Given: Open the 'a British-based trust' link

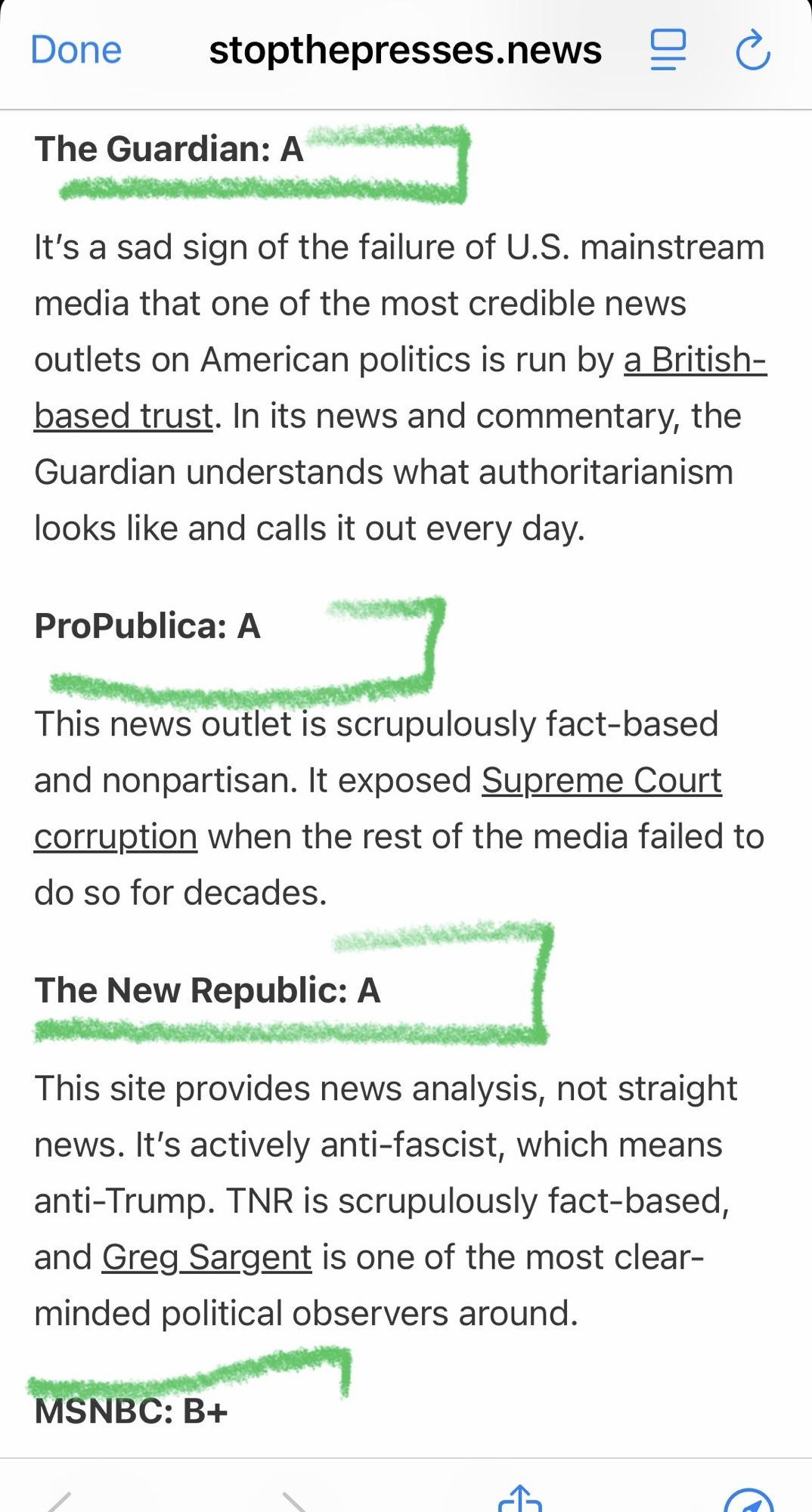Looking at the screenshot, I should (x=694, y=360).
